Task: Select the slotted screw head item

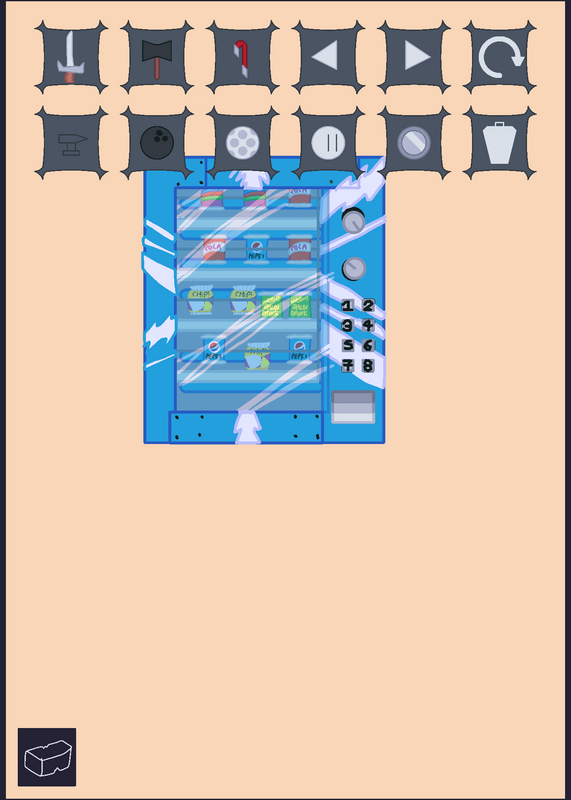Action: pos(414,143)
